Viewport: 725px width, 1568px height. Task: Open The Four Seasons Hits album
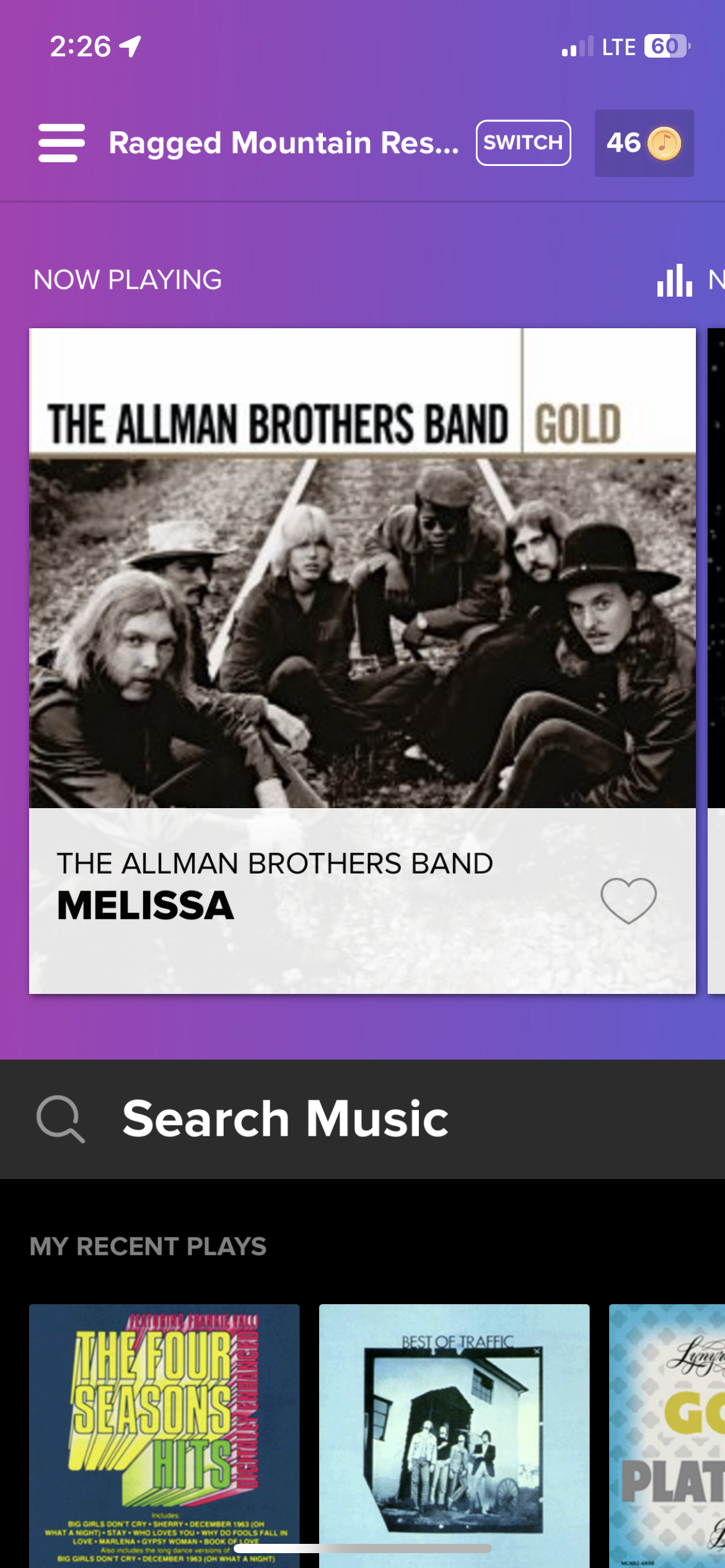(164, 1434)
